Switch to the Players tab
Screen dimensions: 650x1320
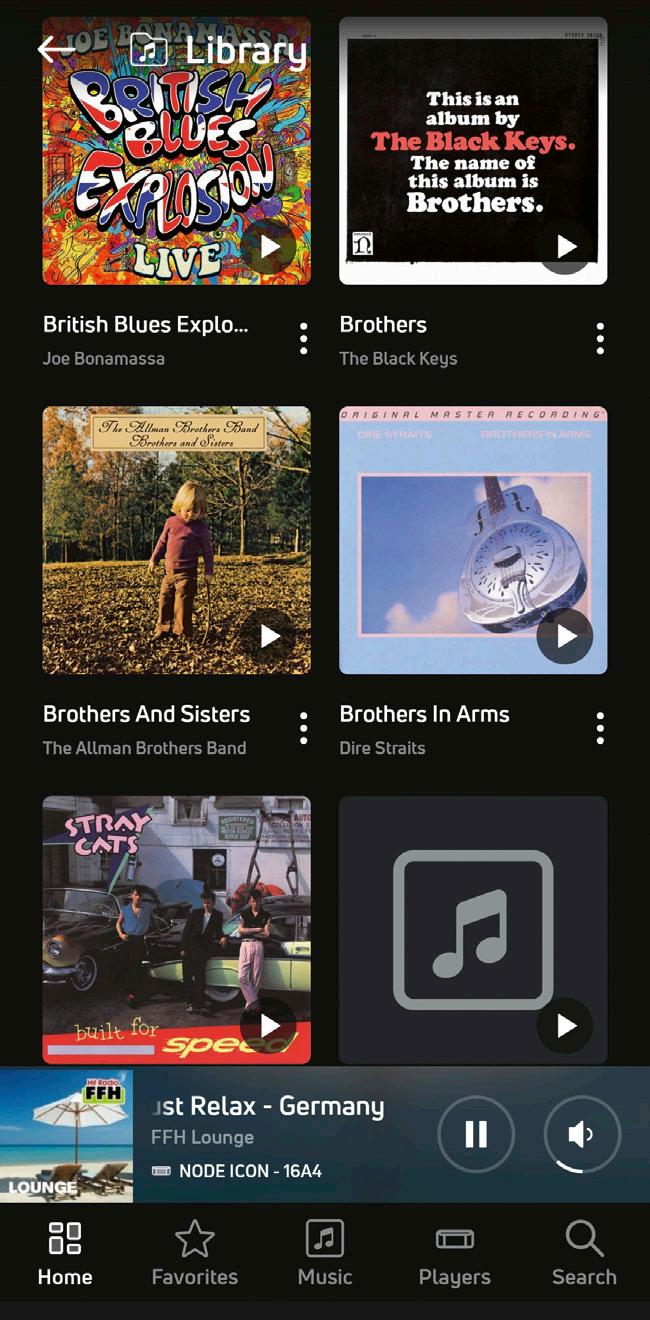pos(455,1253)
